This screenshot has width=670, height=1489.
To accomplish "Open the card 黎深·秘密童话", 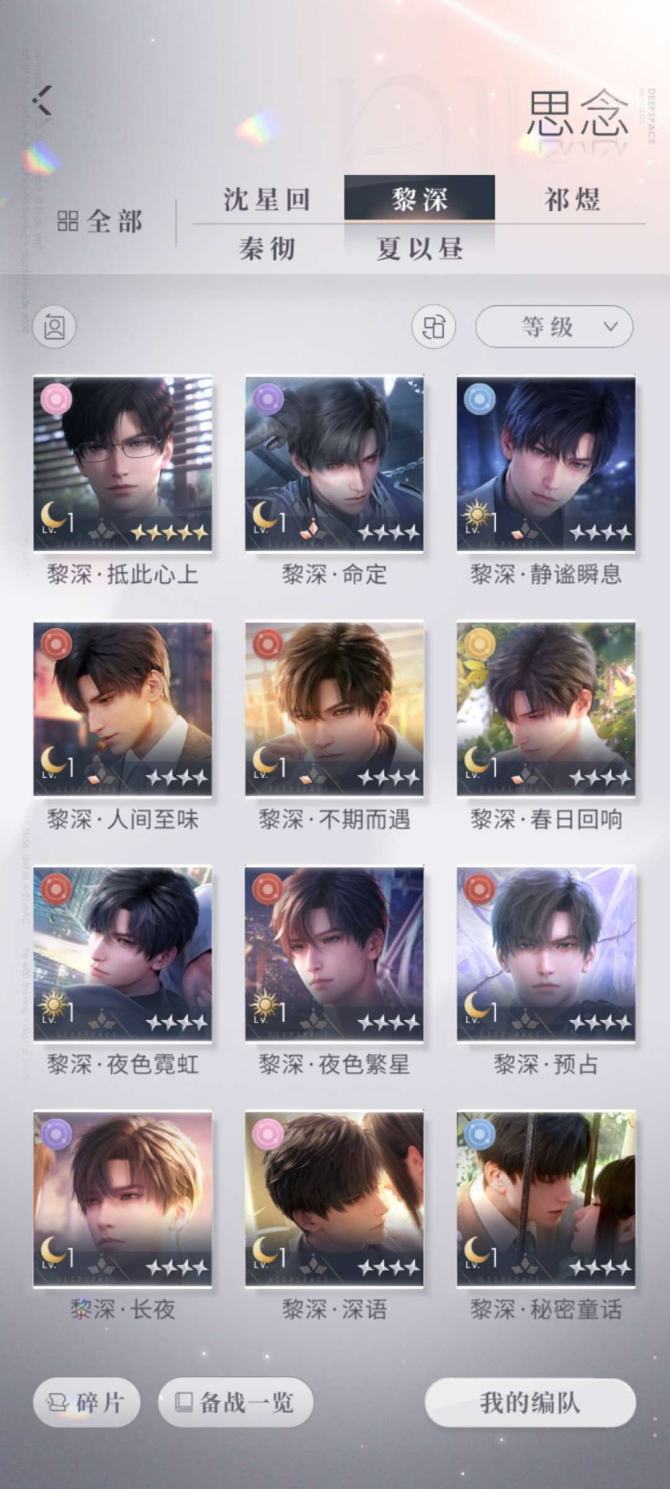I will (546, 1198).
